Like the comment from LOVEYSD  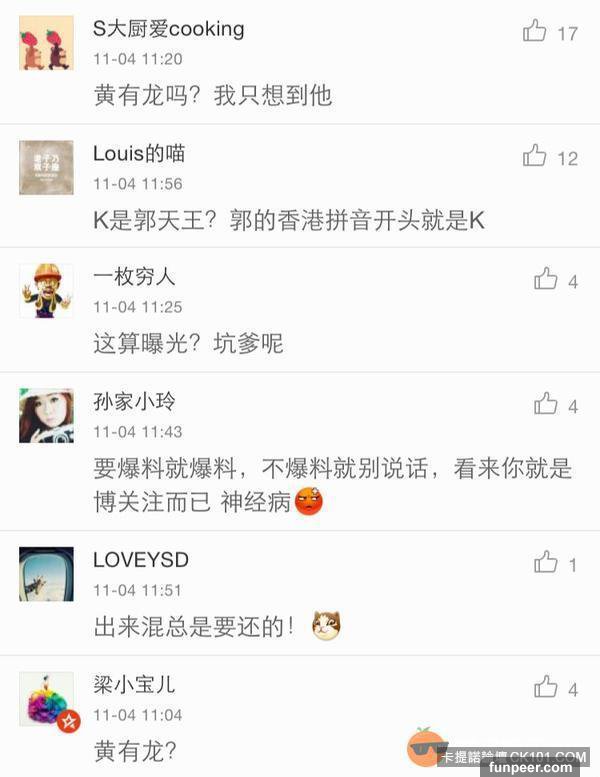coord(545,563)
